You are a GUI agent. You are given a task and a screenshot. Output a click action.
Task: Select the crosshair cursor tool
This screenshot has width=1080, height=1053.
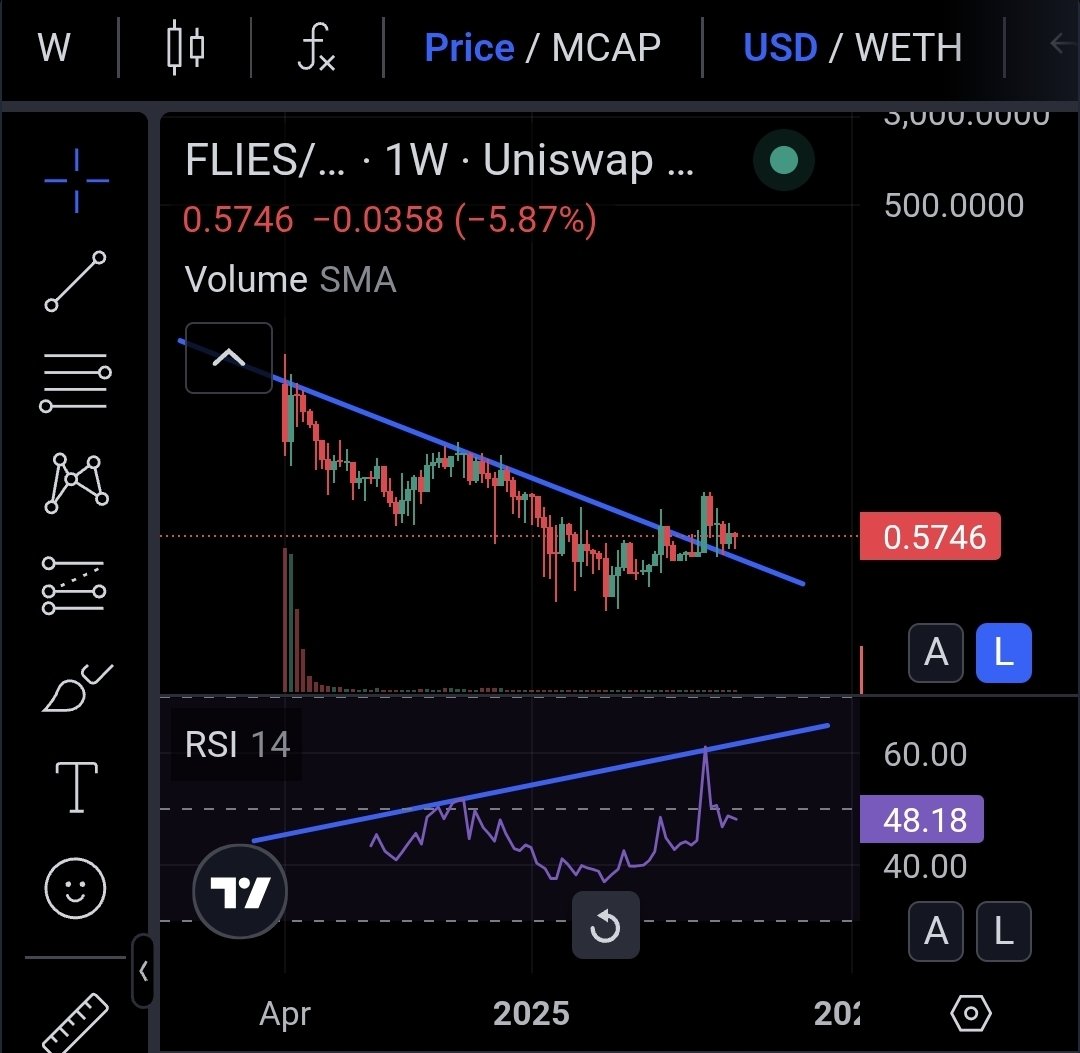point(76,180)
